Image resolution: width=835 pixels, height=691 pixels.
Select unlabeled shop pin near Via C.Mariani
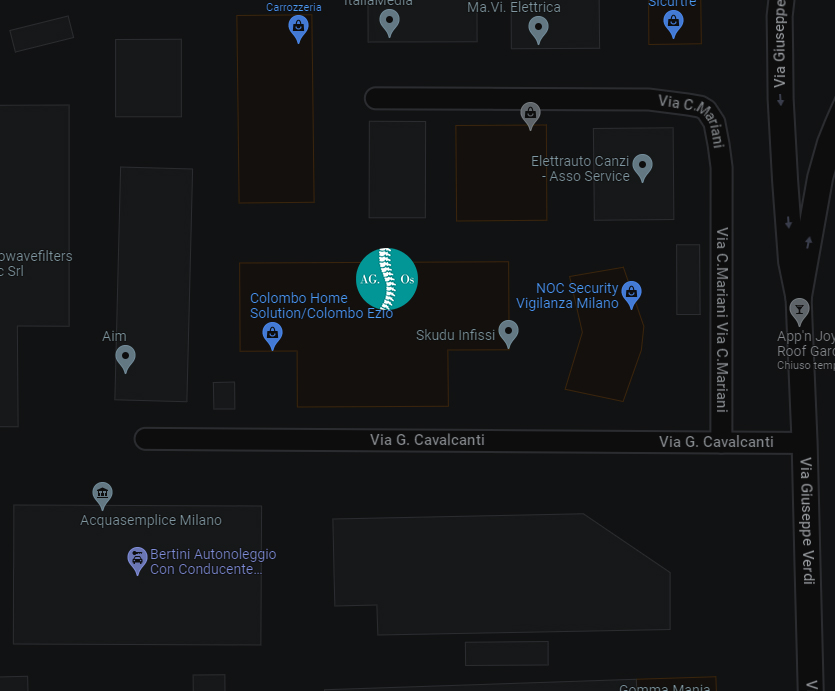[530, 115]
